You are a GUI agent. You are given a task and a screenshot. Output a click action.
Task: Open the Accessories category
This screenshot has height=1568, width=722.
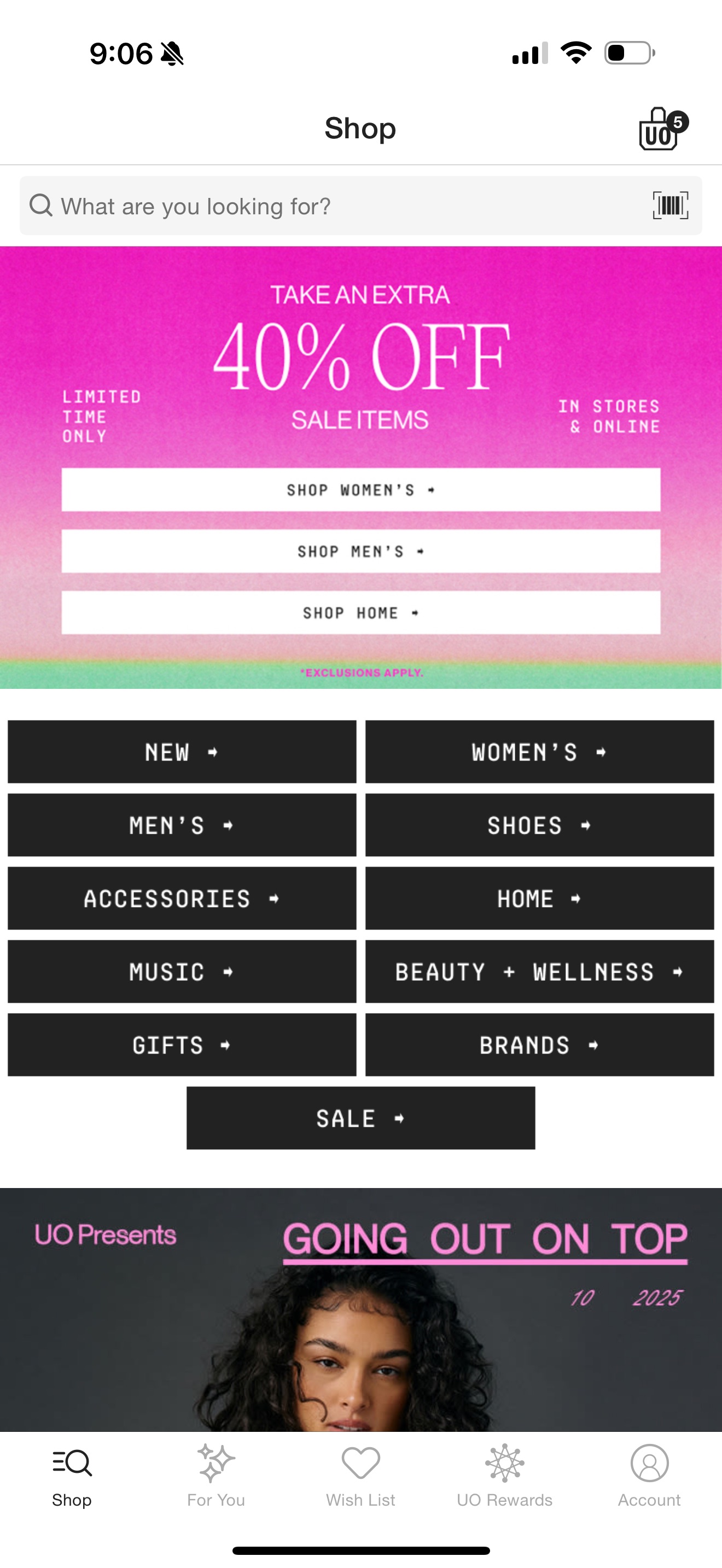pyautogui.click(x=182, y=898)
